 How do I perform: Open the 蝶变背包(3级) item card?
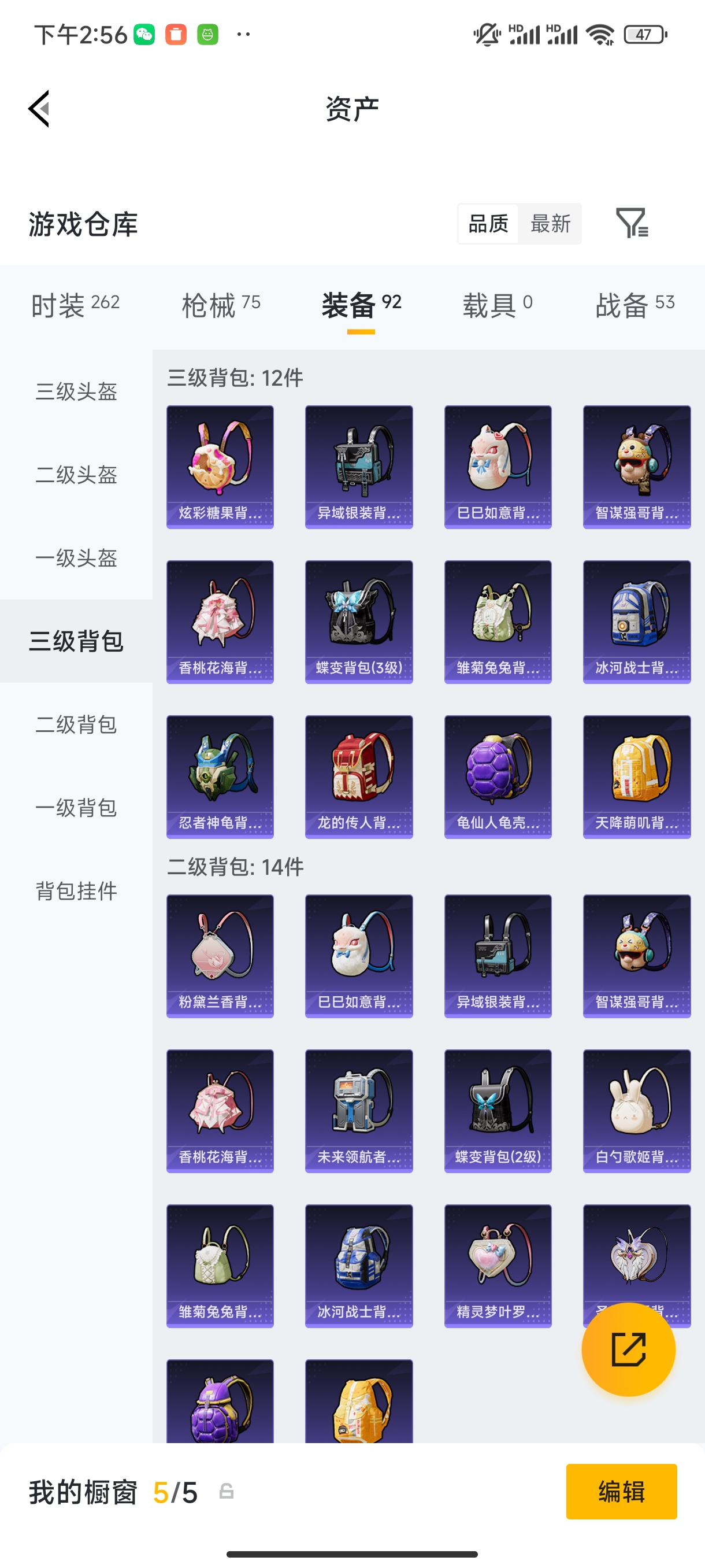point(358,621)
